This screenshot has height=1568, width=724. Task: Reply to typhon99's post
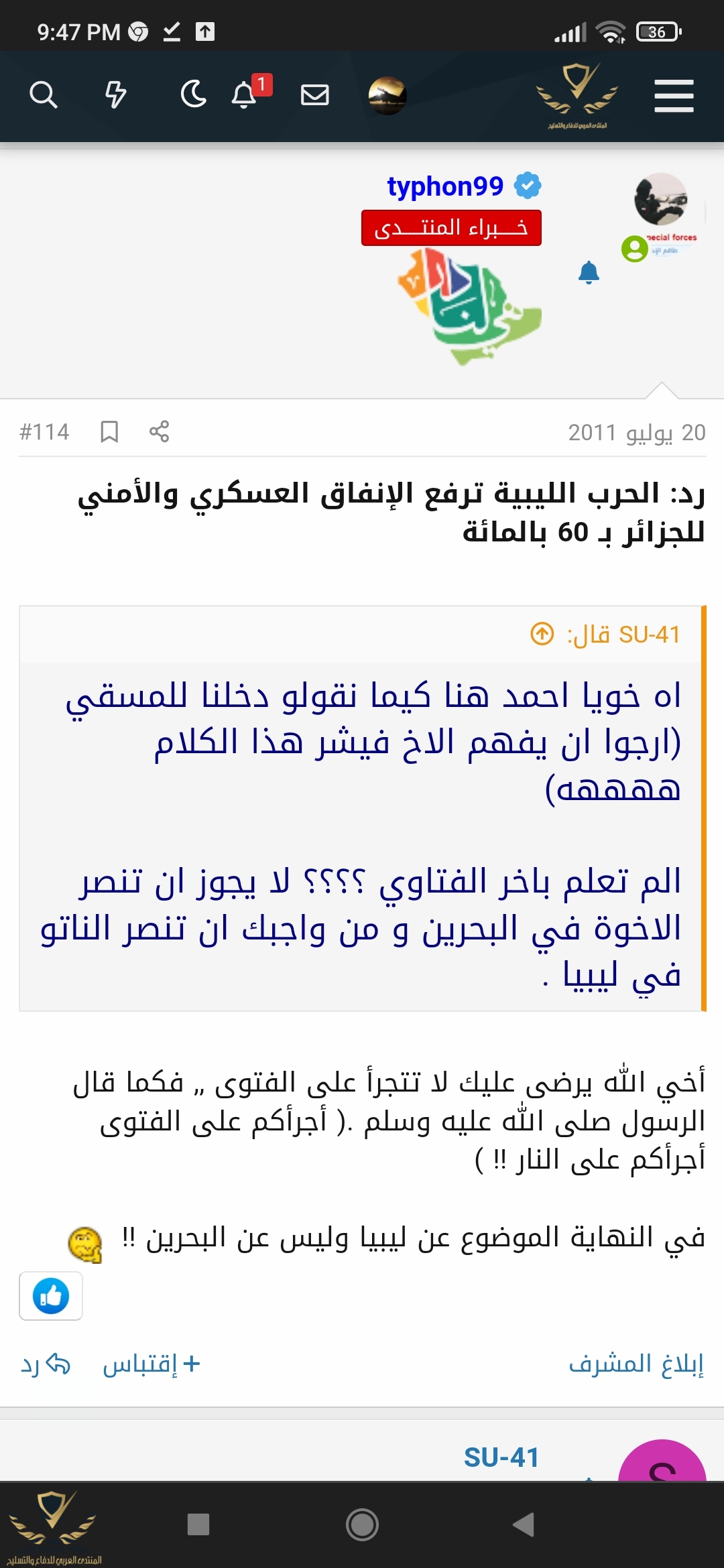pos(46,1364)
